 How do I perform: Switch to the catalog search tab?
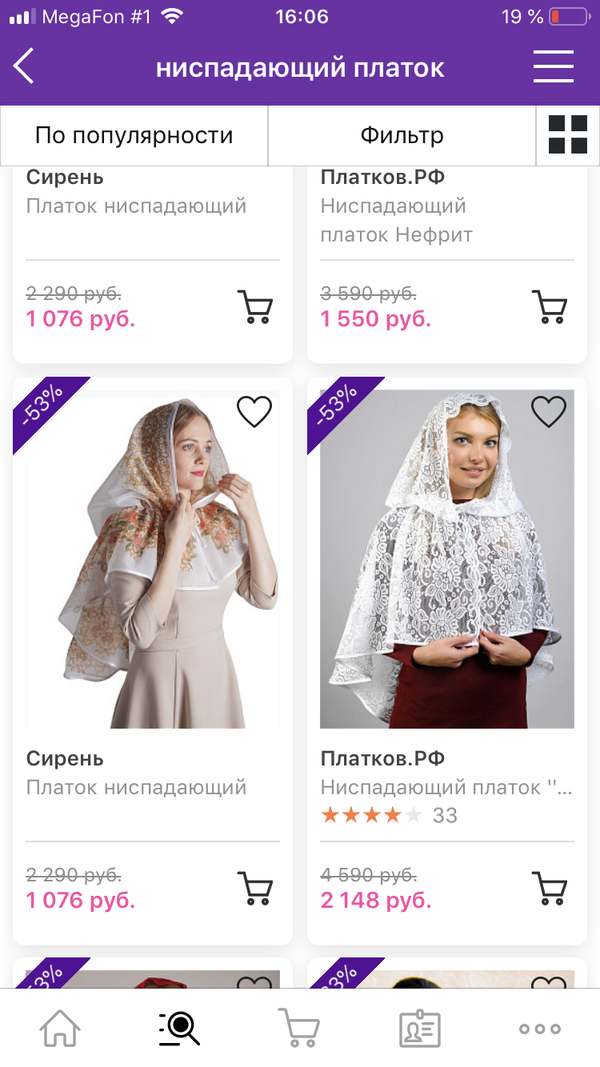point(180,1028)
